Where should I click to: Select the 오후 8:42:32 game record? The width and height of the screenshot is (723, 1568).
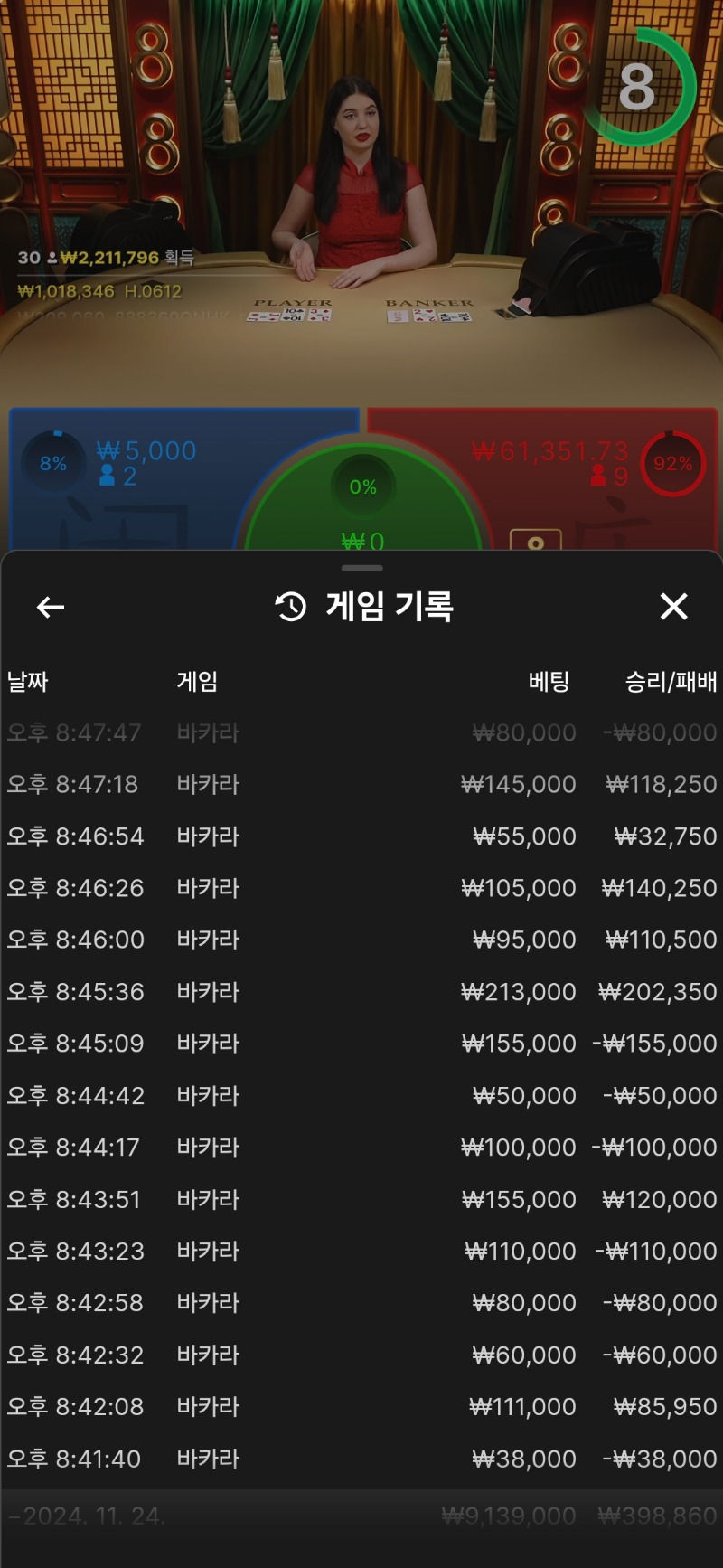click(361, 1355)
